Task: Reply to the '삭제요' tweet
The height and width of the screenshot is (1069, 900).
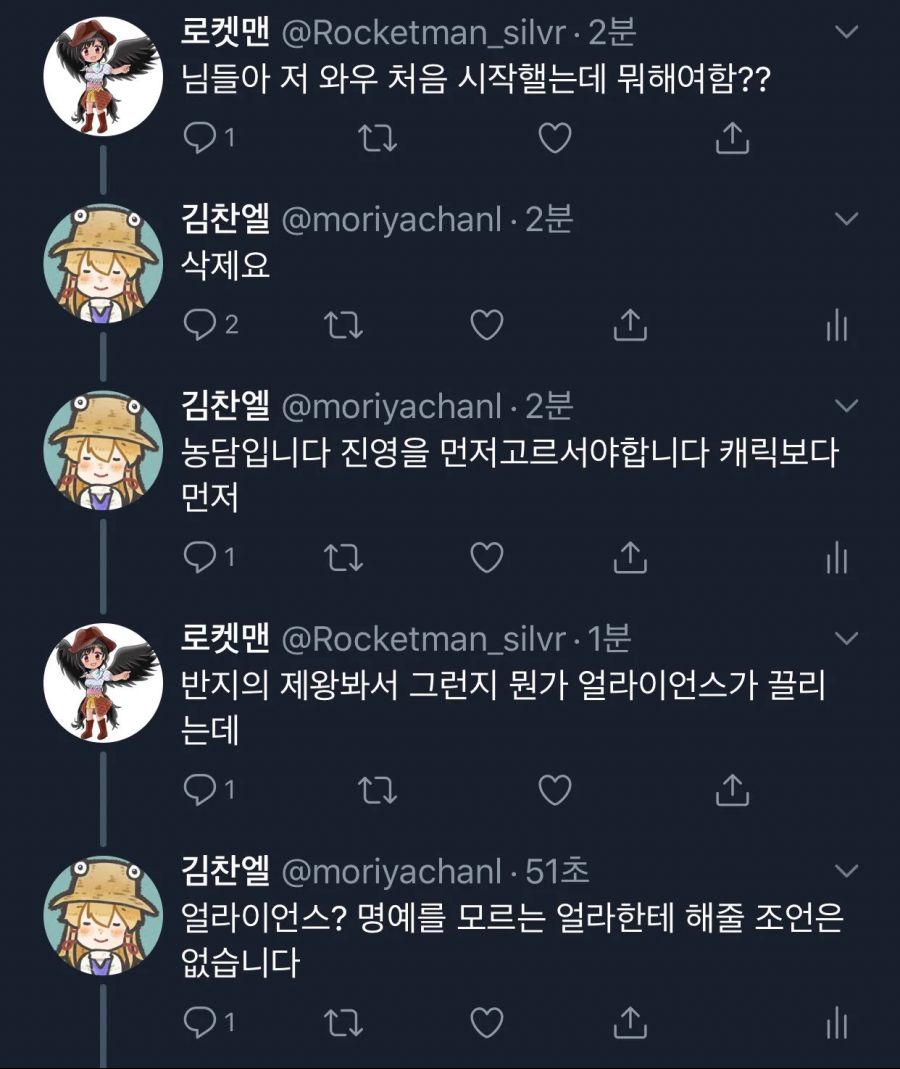Action: [x=200, y=324]
